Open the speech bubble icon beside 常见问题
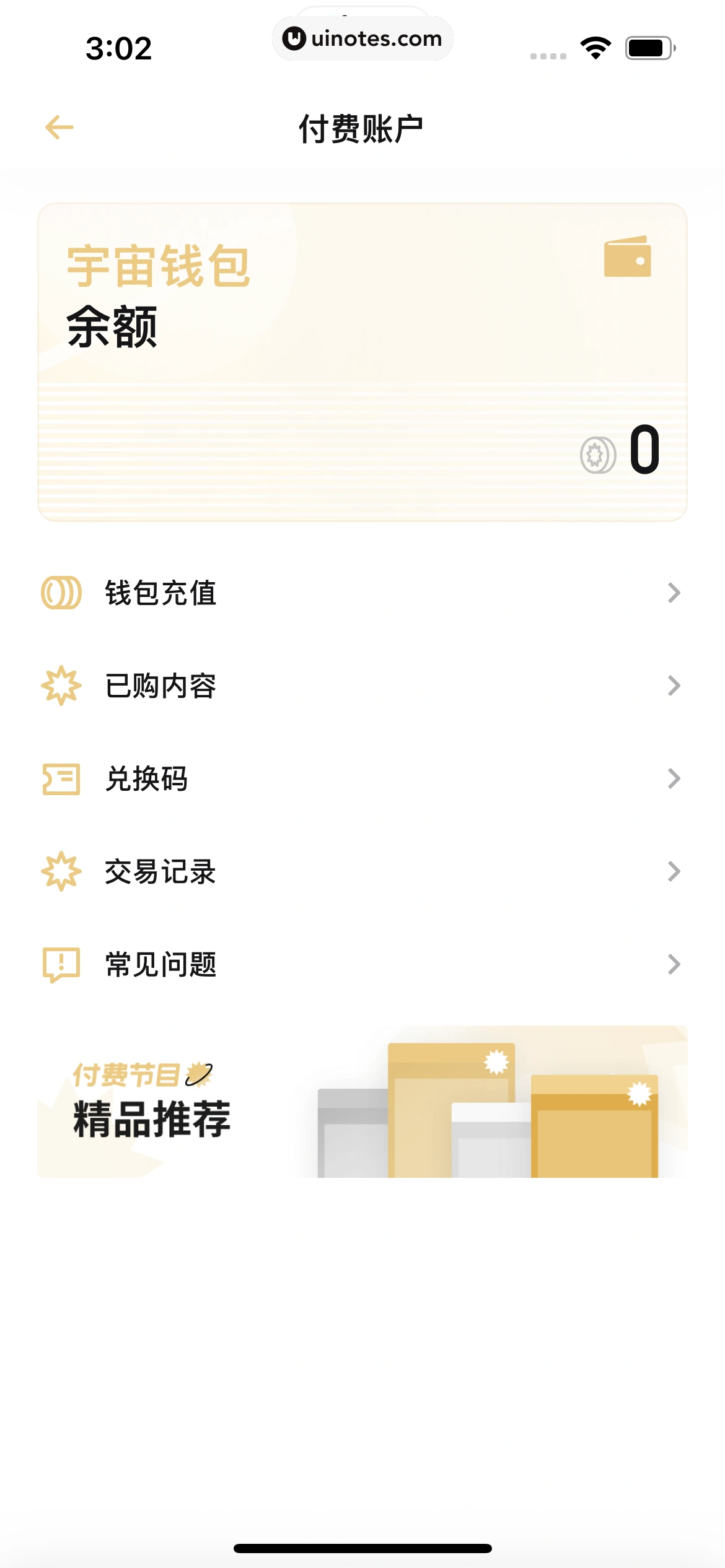Screen dimensions: 725x1568 pyautogui.click(x=60, y=965)
